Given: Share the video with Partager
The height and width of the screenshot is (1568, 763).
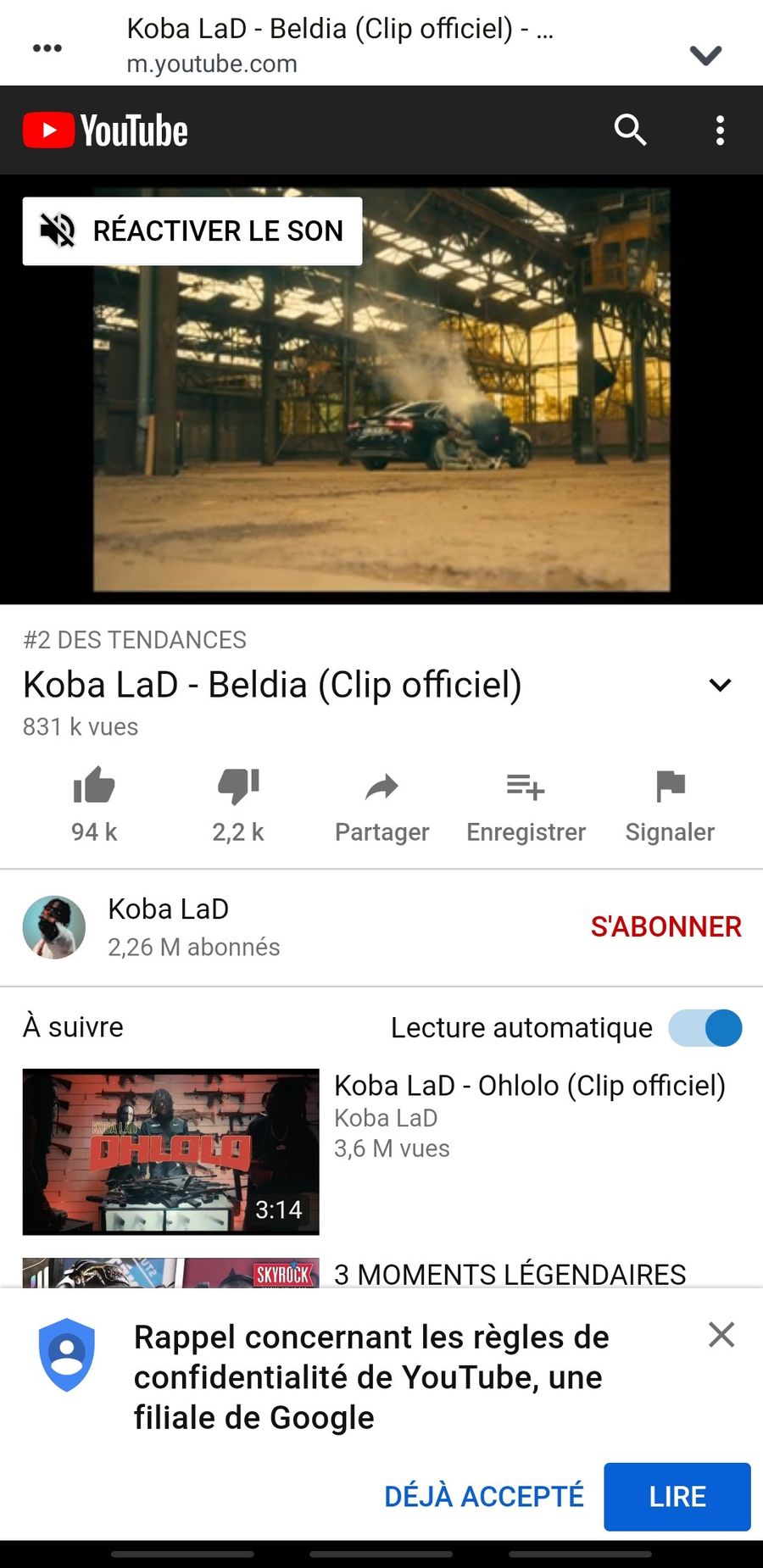Looking at the screenshot, I should [381, 804].
